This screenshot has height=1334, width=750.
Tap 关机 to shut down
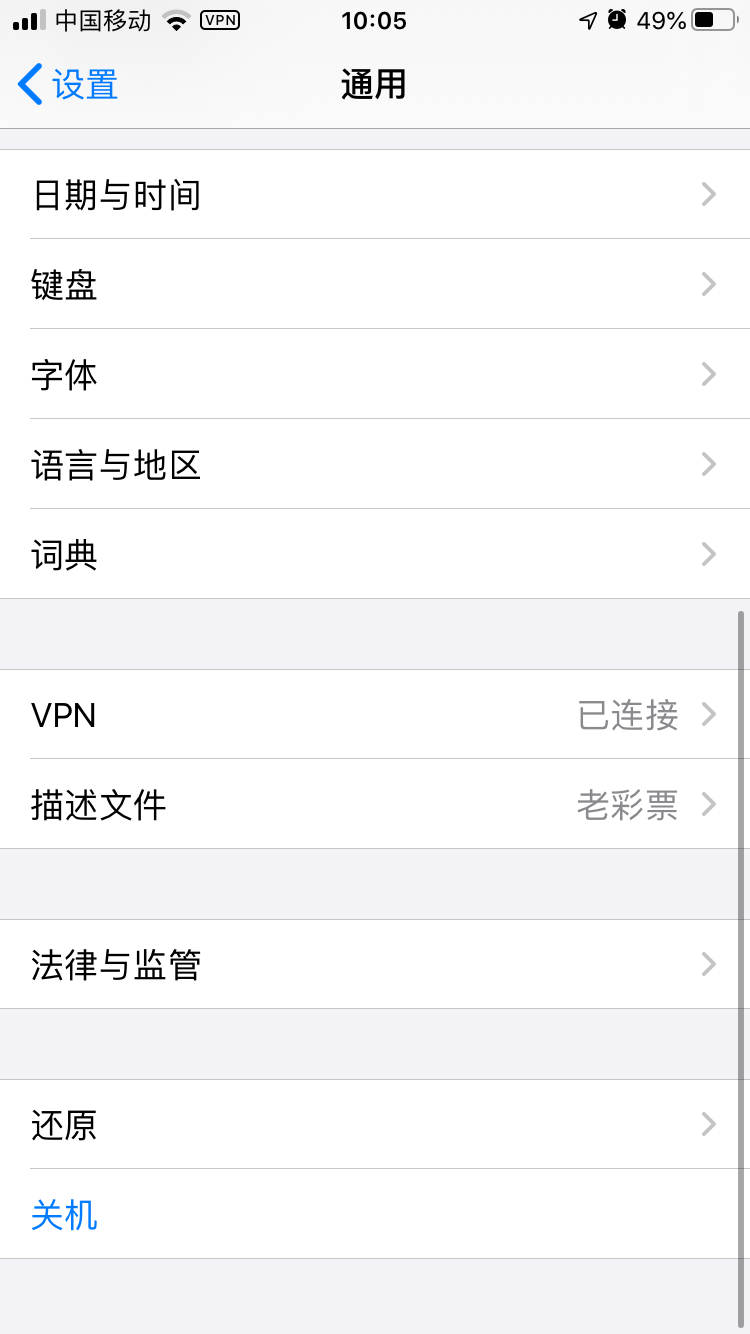tap(65, 1215)
